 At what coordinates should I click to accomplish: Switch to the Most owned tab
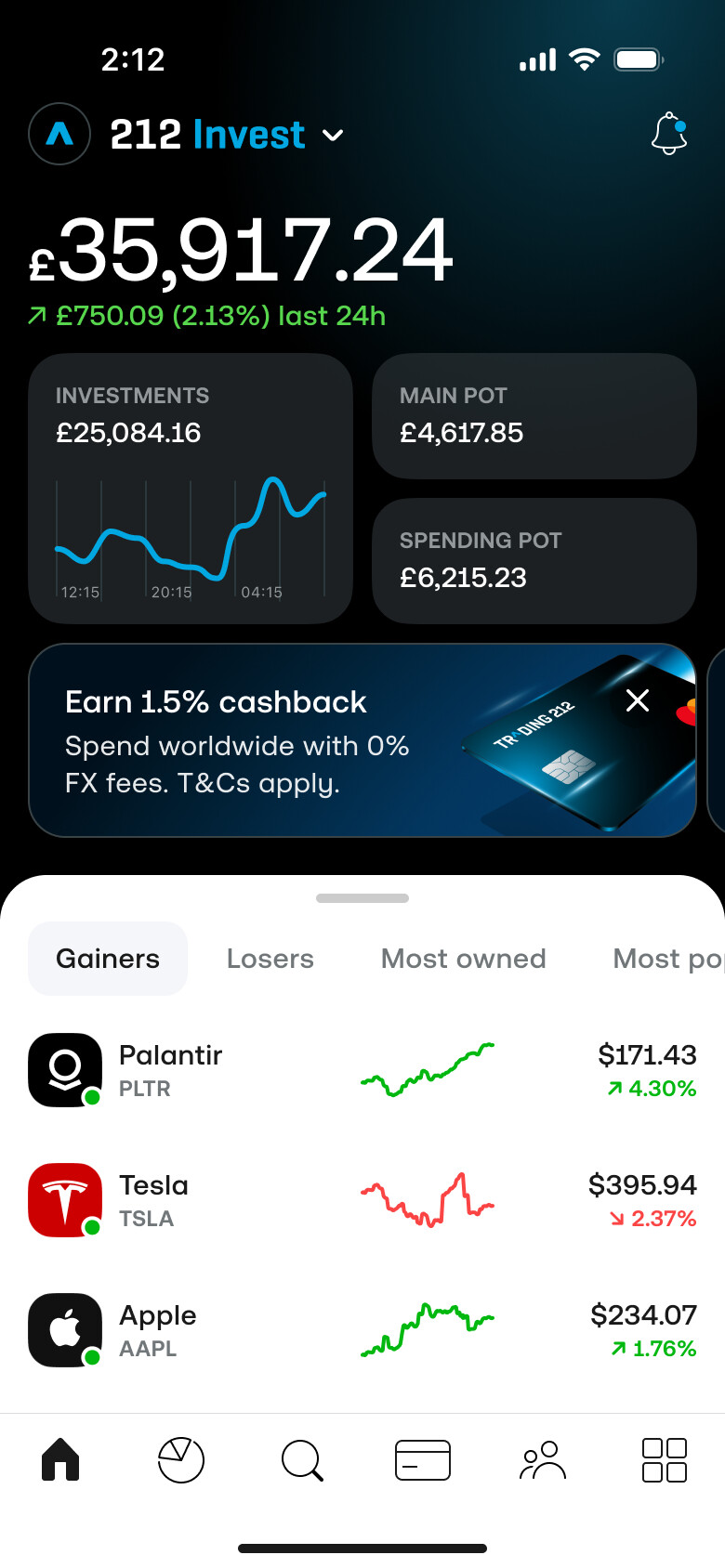(x=463, y=958)
